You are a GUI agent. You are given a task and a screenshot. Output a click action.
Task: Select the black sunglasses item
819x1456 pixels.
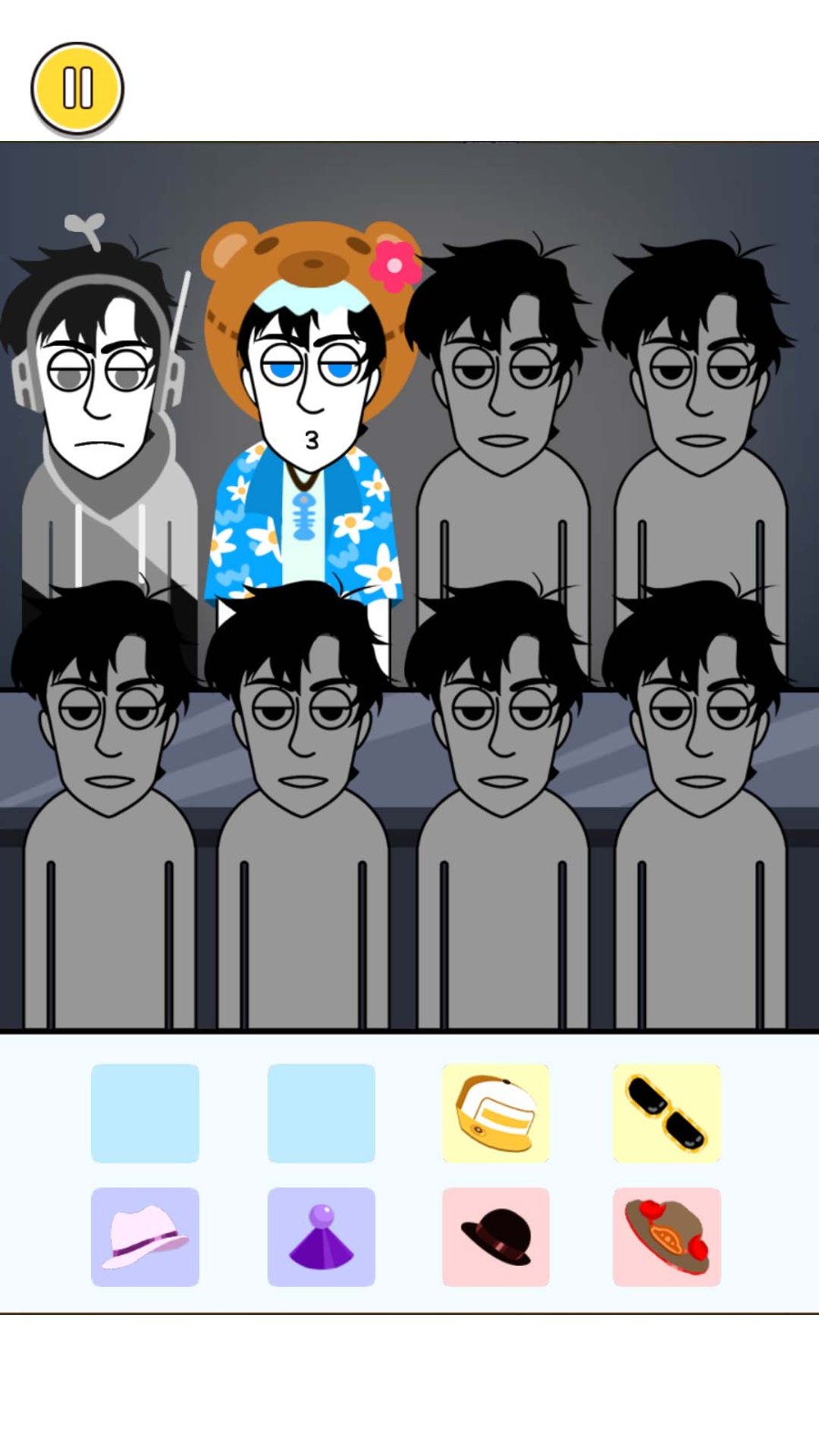(x=666, y=1113)
